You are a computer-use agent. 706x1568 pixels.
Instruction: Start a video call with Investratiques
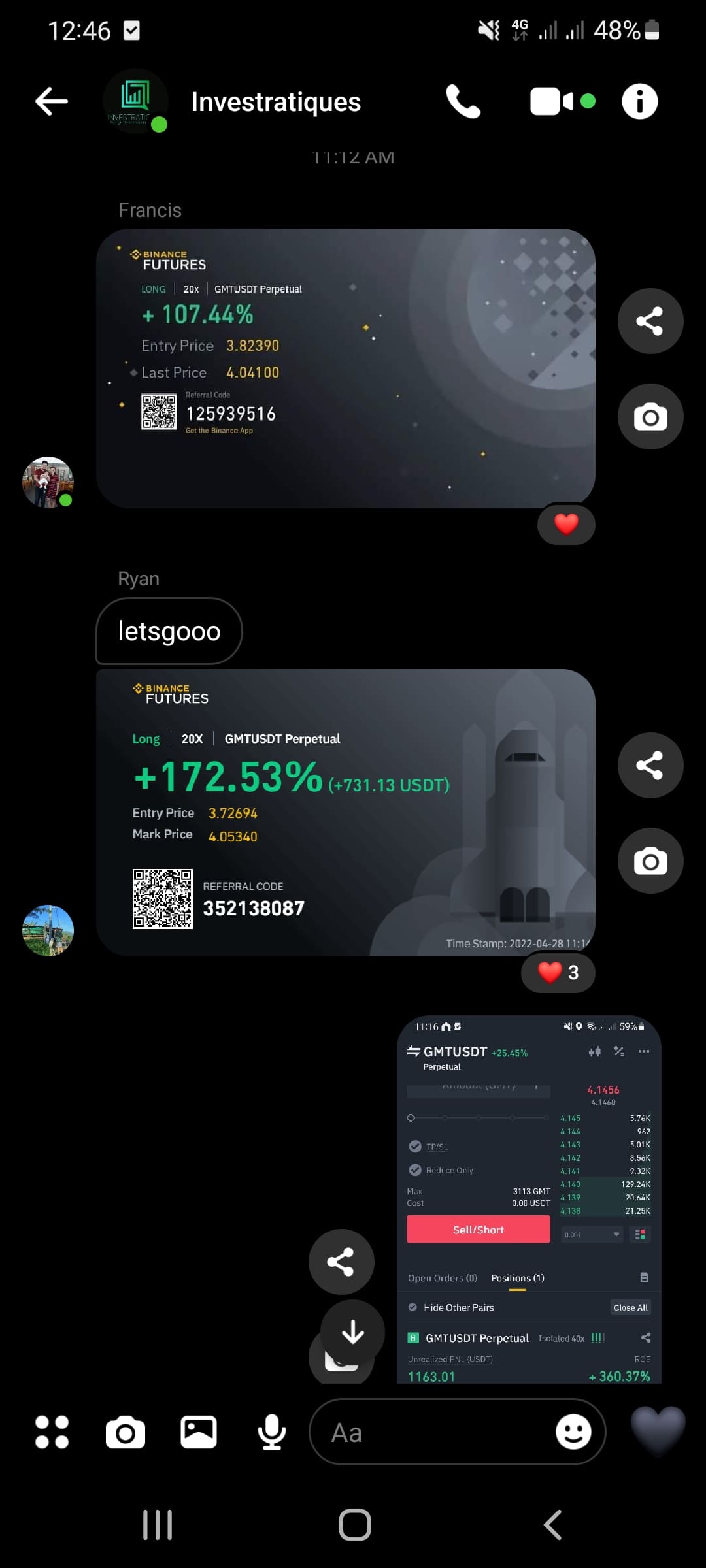551,101
